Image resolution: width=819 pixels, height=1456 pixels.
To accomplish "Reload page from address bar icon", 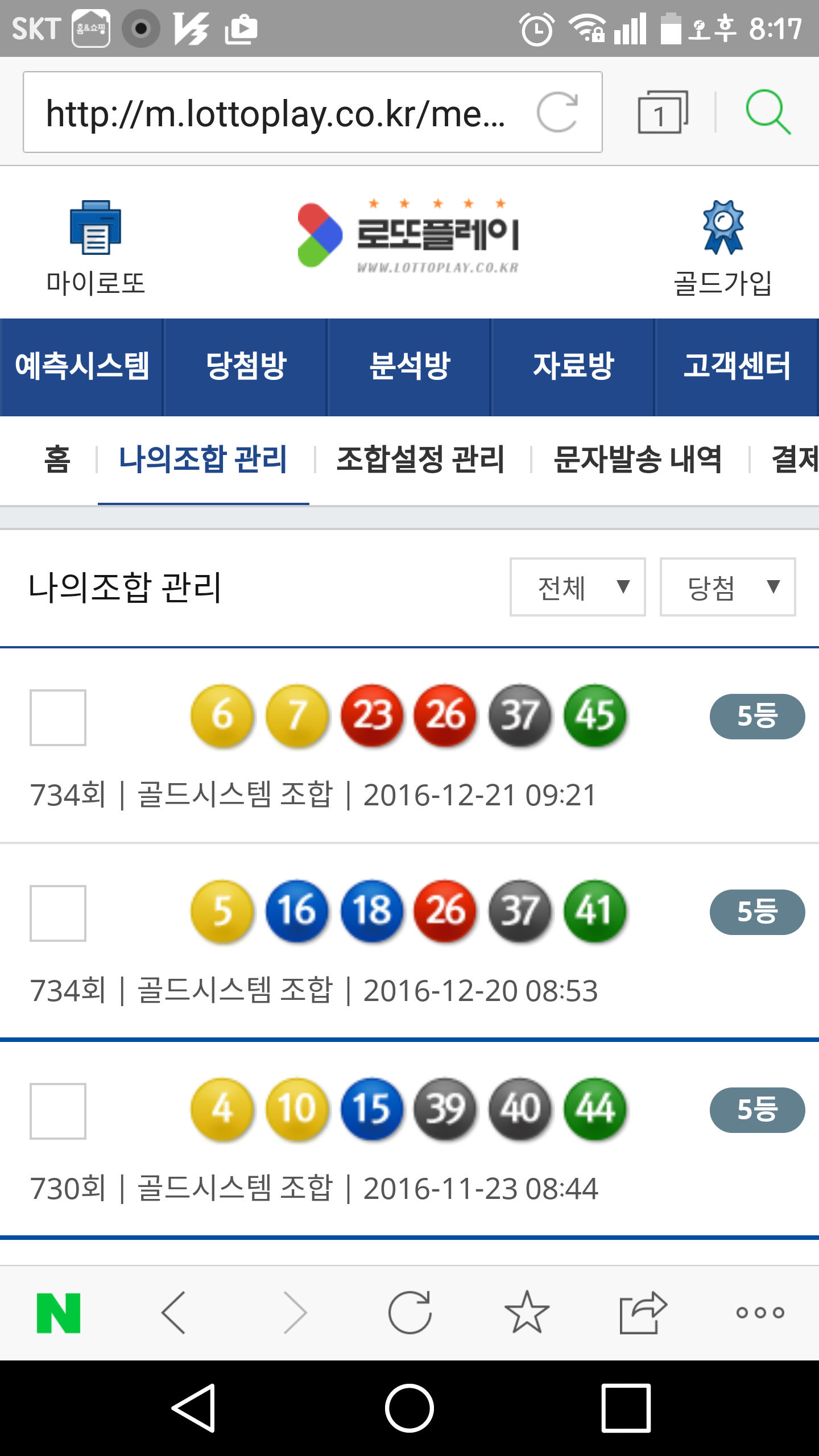I will pyautogui.click(x=557, y=113).
